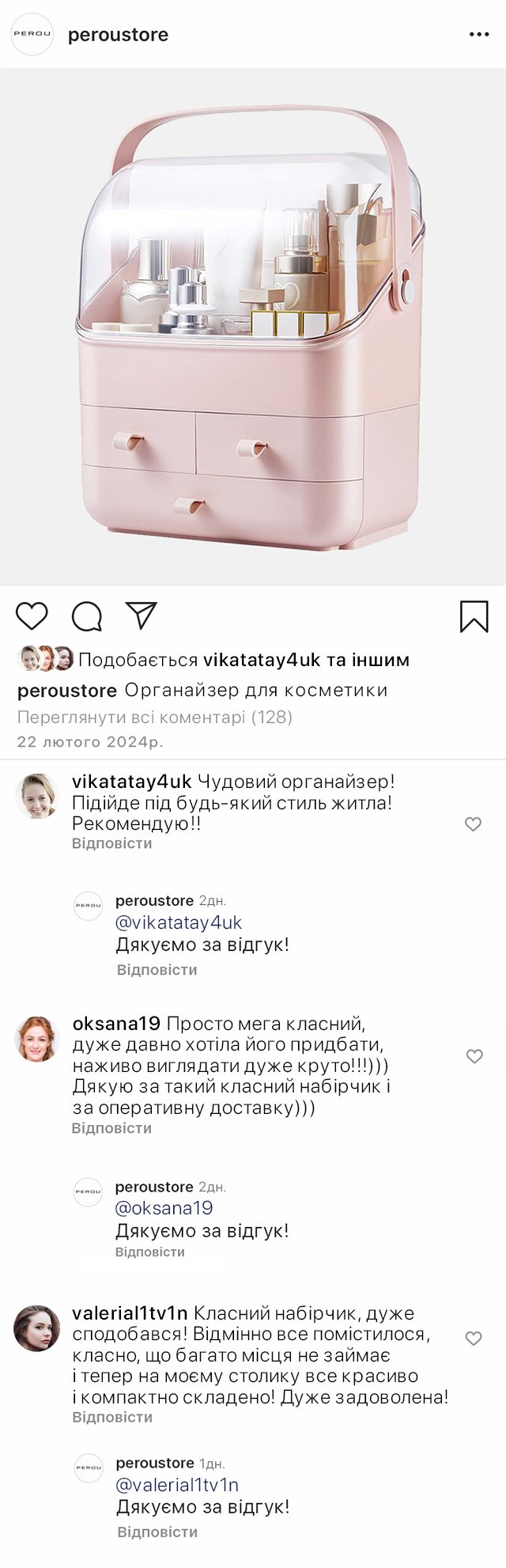Open the @oksana19 mention in the reply
This screenshot has width=506, height=1568.
pos(164,1208)
